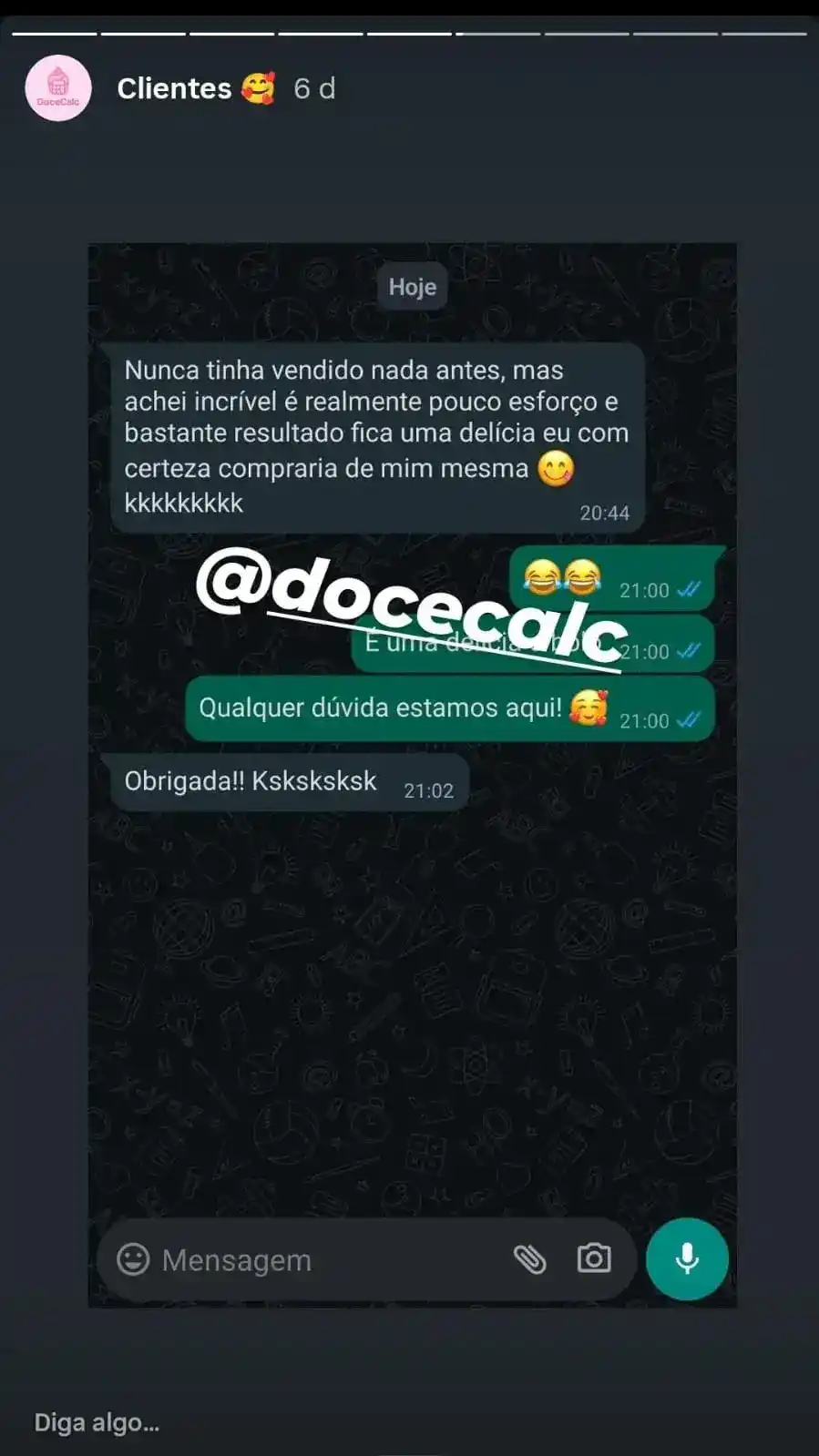Tap the Diga algo reply field

pos(96,1423)
